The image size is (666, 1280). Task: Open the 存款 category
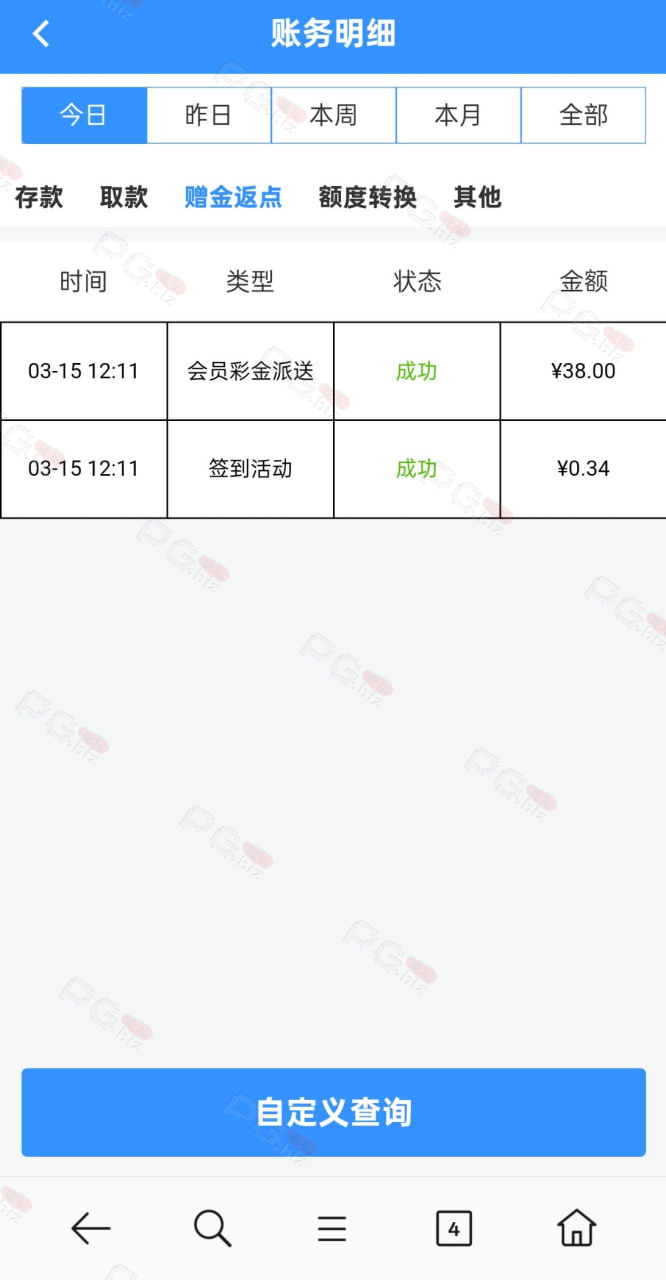pyautogui.click(x=39, y=197)
